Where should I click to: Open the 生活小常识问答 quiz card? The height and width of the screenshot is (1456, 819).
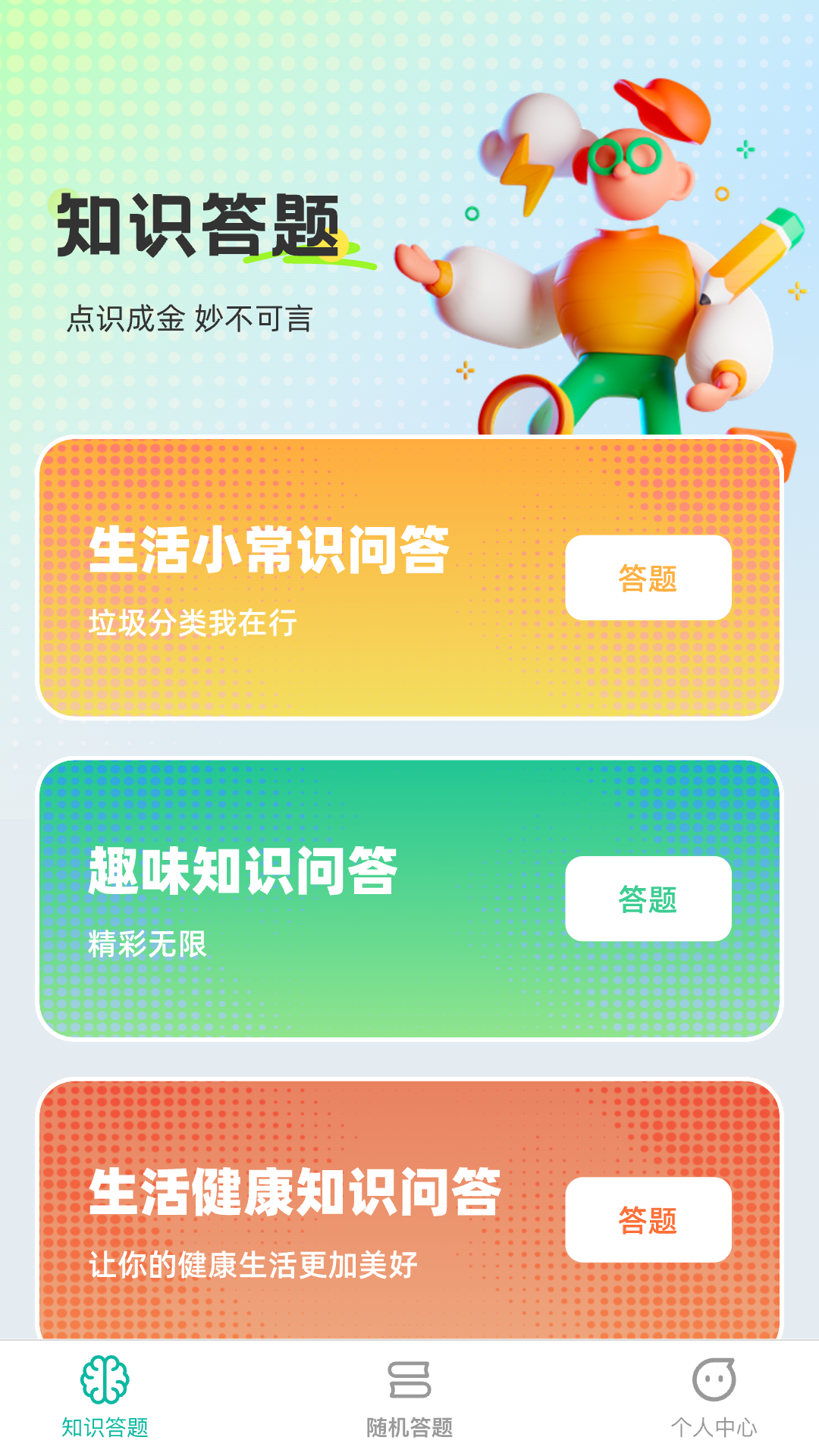(648, 579)
